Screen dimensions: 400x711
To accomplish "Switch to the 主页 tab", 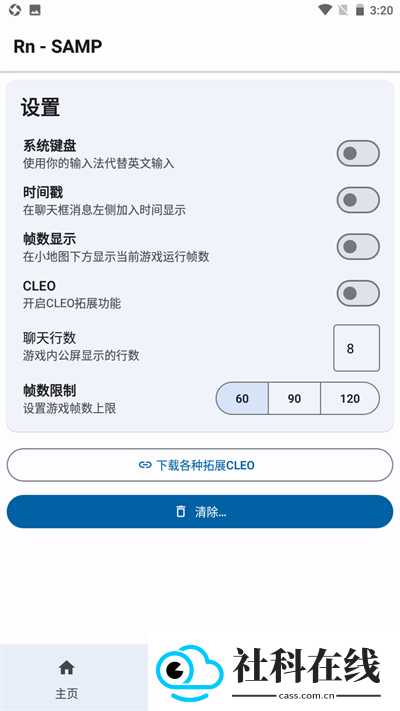I will click(67, 679).
